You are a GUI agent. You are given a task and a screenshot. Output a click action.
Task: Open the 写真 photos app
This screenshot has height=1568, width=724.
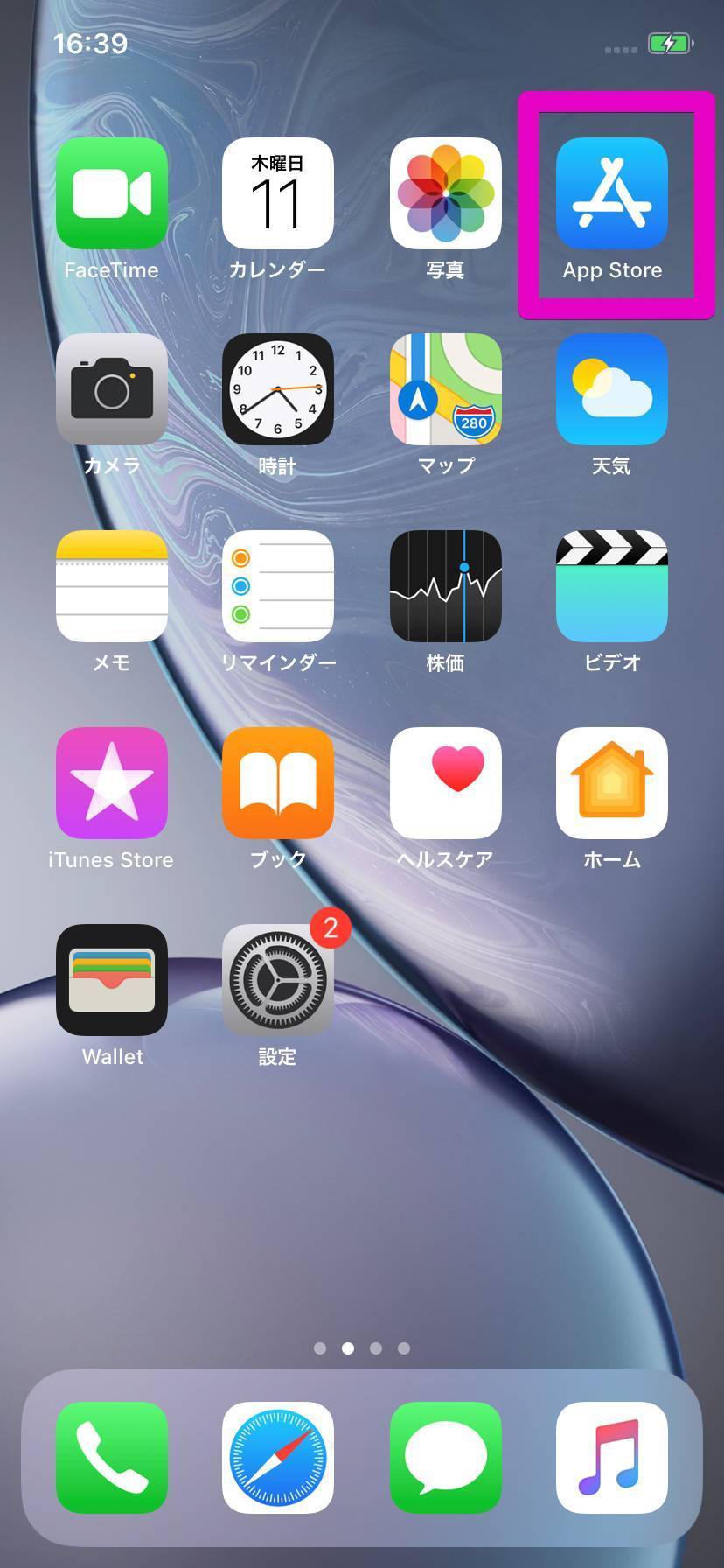445,193
